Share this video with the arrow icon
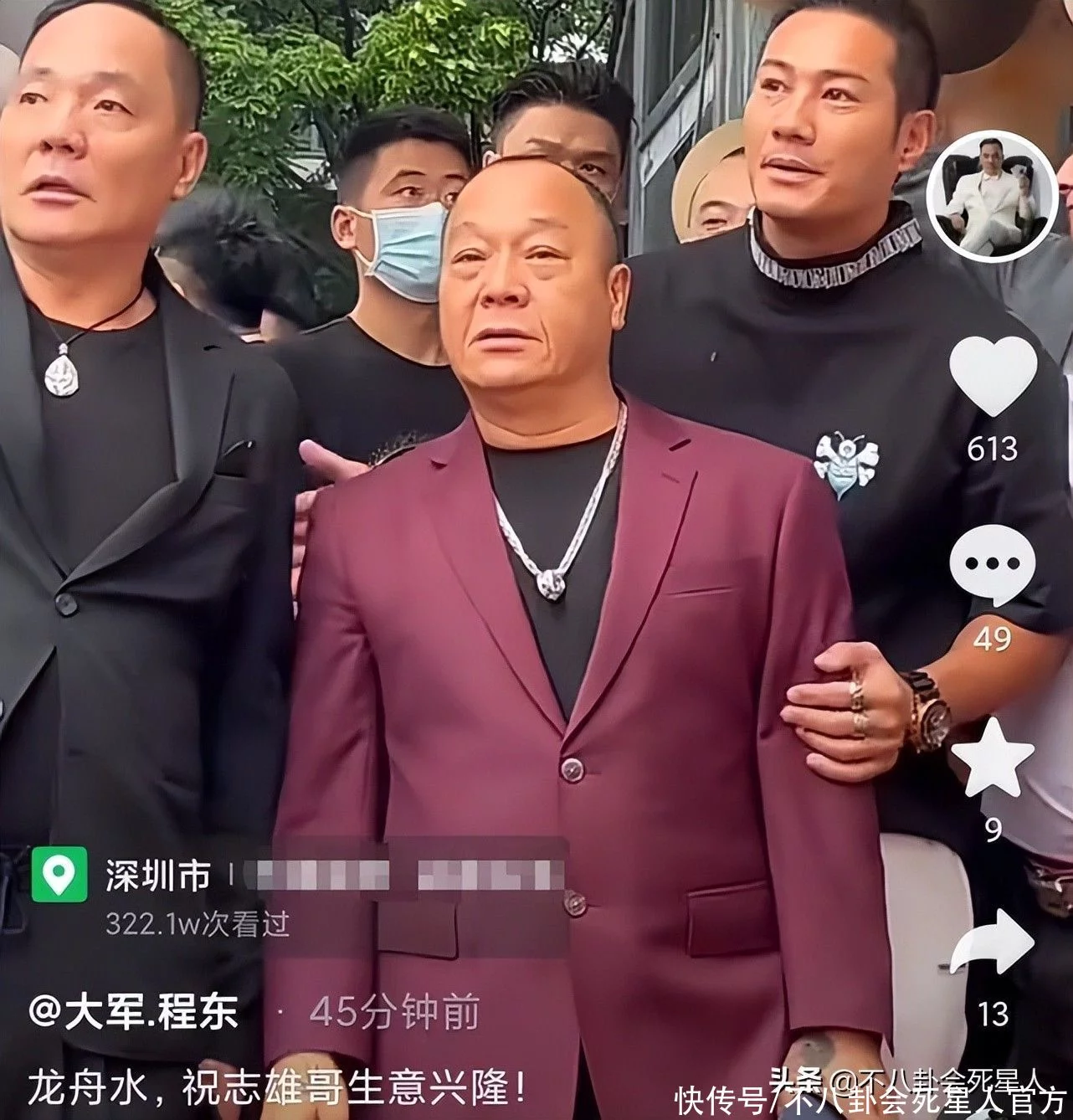 pyautogui.click(x=993, y=942)
